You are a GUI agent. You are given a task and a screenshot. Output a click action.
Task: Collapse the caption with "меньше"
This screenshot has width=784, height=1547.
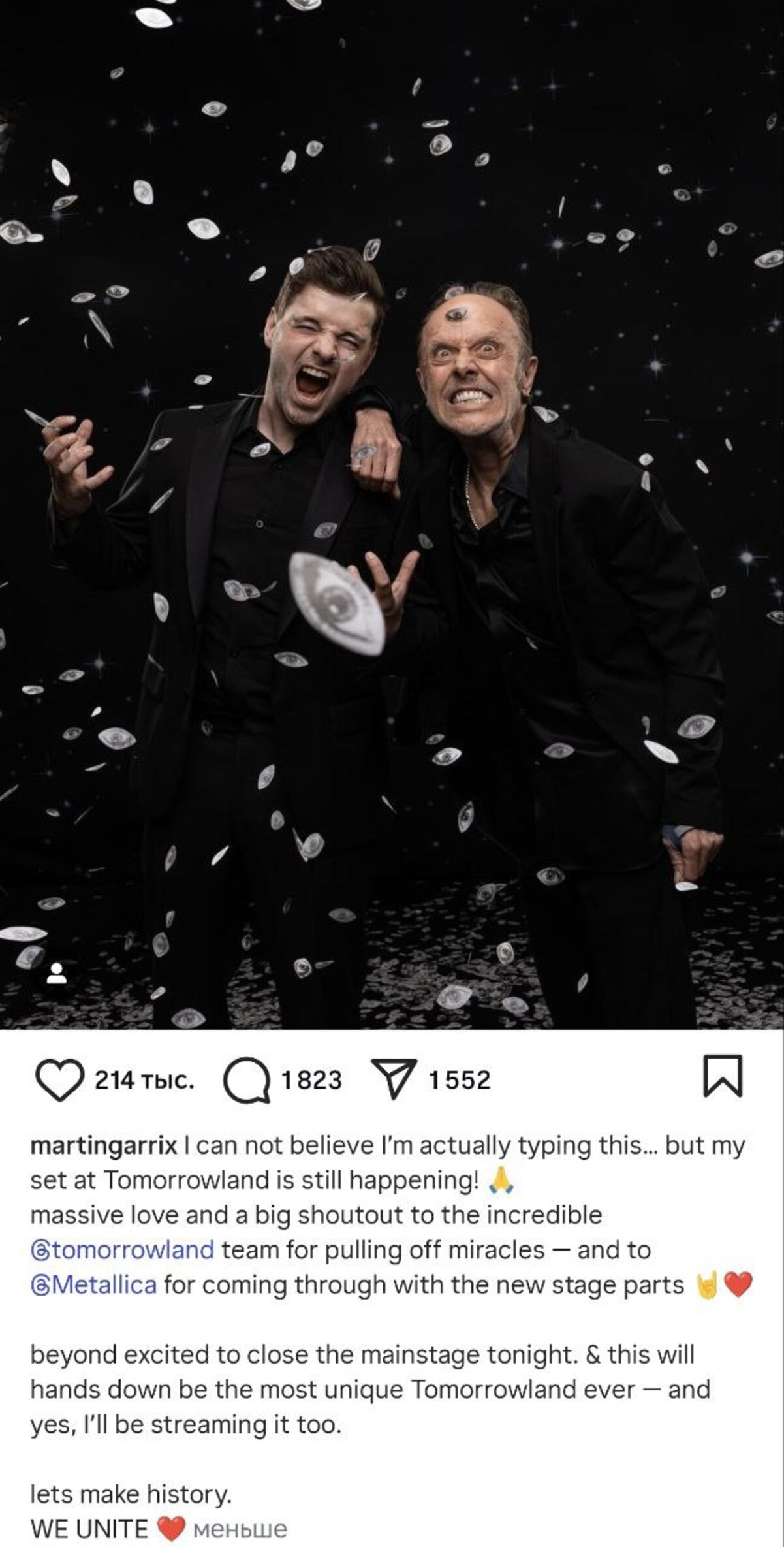(x=240, y=1529)
